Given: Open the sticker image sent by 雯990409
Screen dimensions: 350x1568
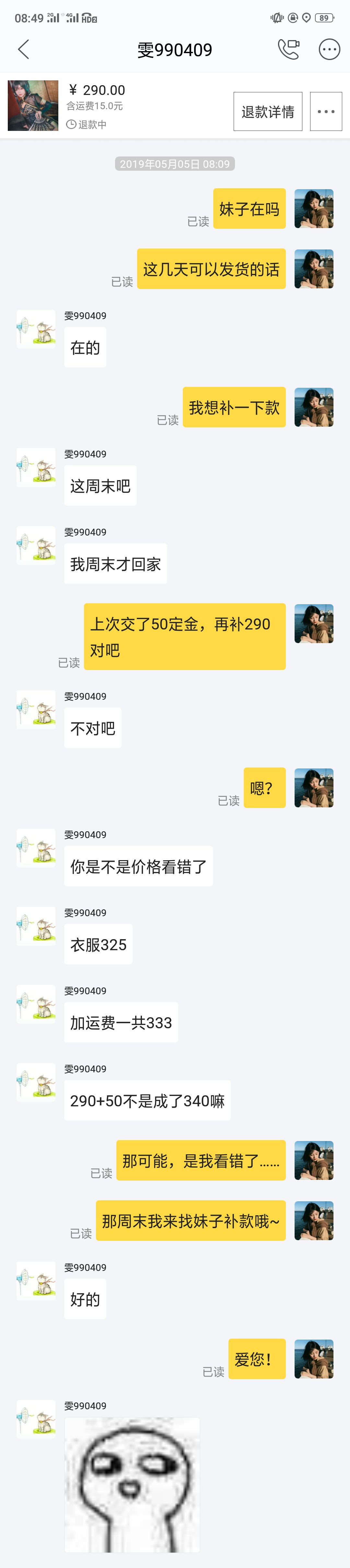Looking at the screenshot, I should coord(132,1485).
